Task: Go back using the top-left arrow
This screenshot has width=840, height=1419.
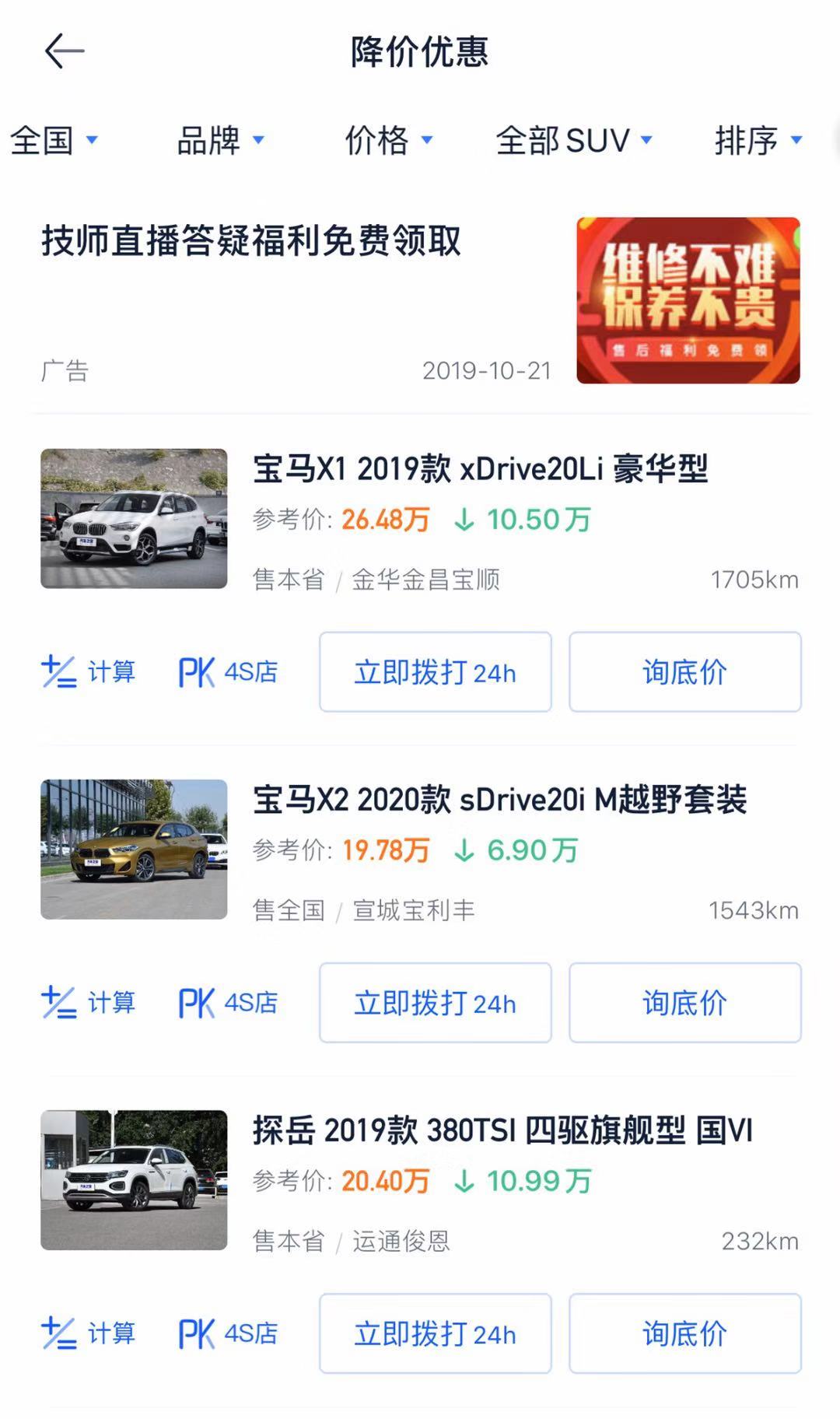Action: 64,52
